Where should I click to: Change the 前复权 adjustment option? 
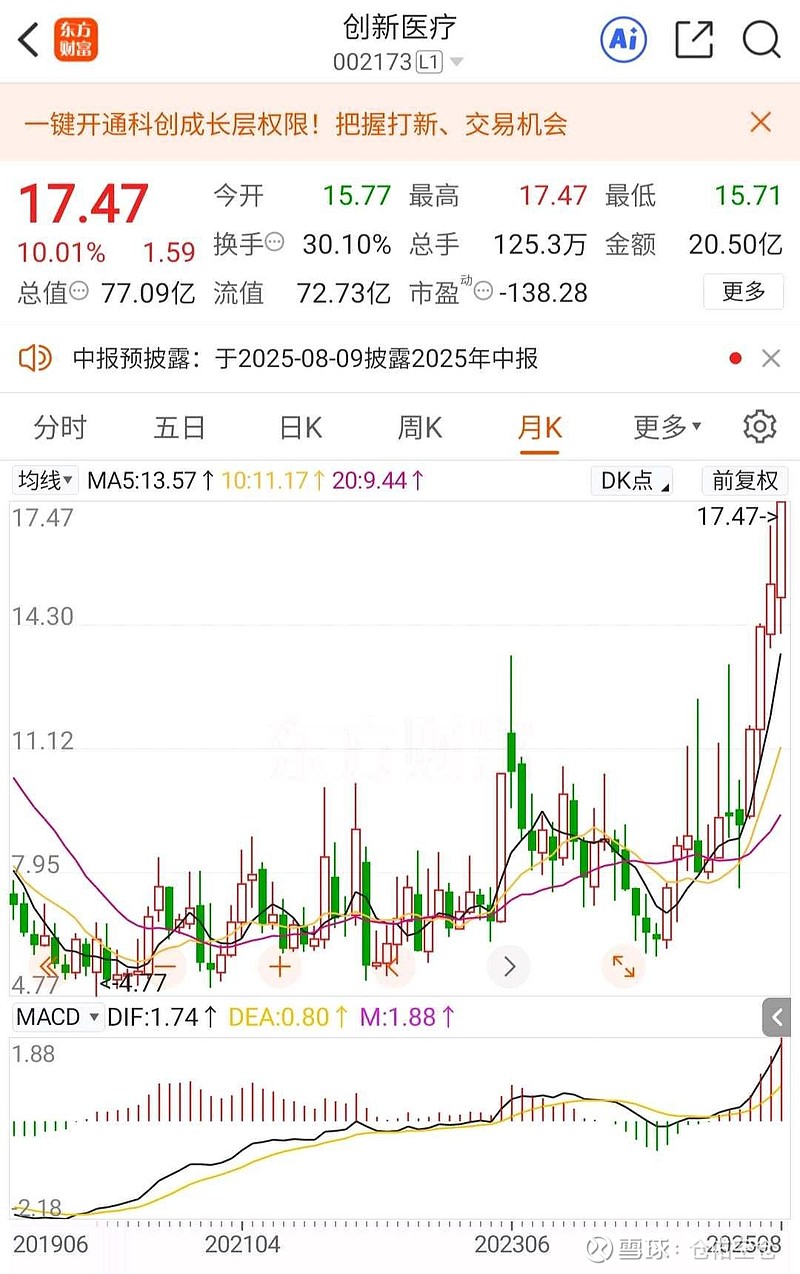744,480
